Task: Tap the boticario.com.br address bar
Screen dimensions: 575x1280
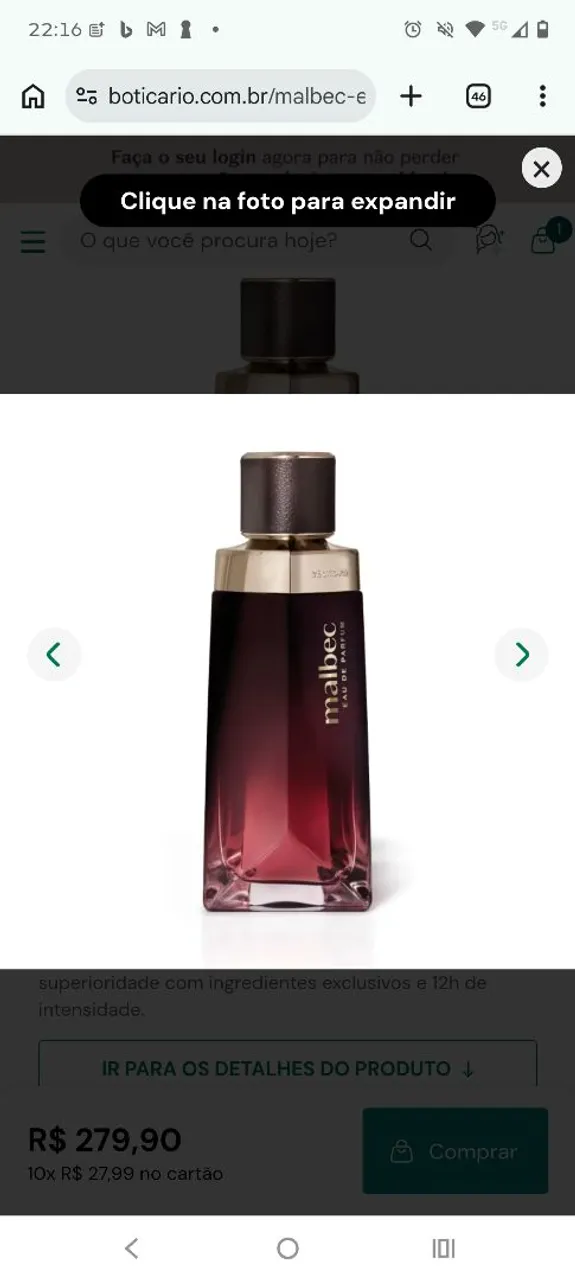Action: 221,96
